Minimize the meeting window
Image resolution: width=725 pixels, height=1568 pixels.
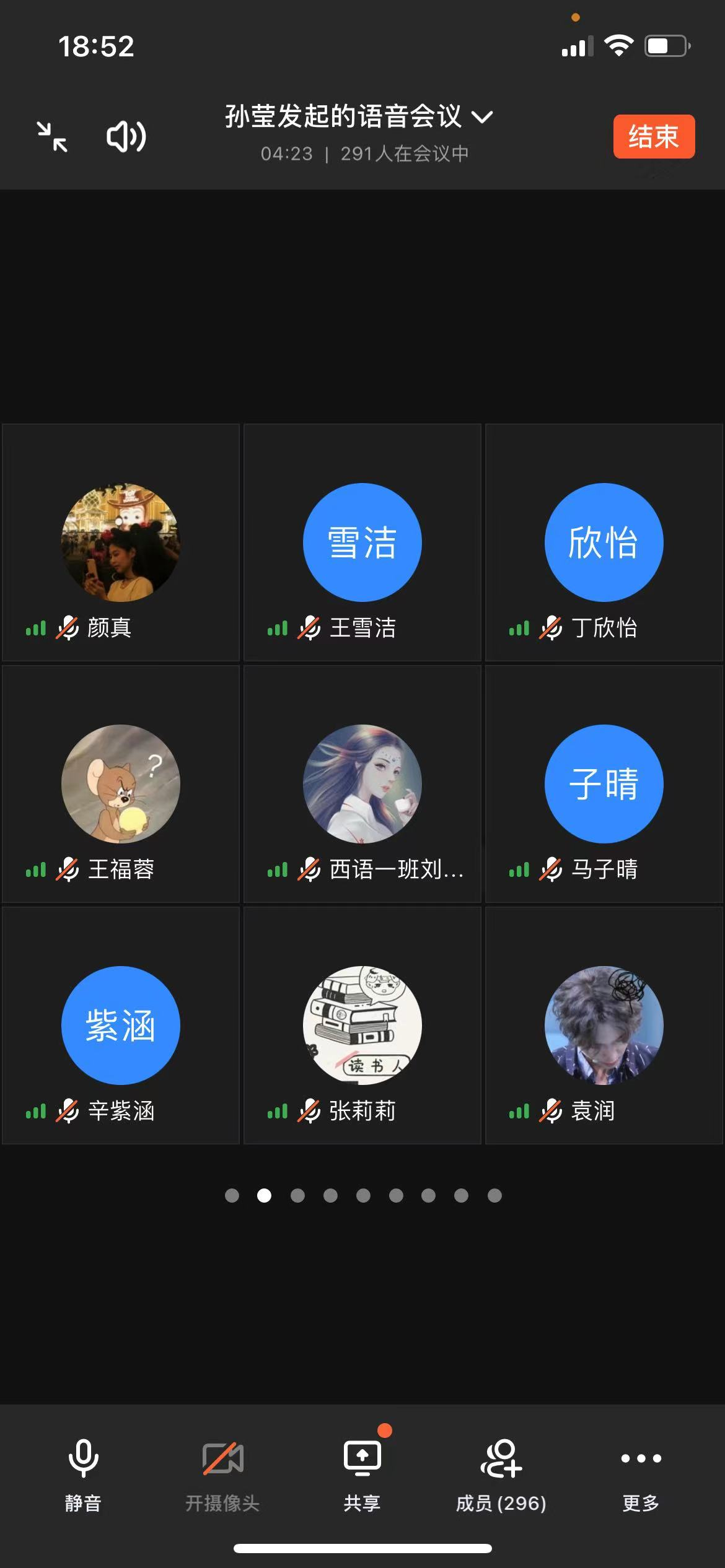[x=52, y=136]
